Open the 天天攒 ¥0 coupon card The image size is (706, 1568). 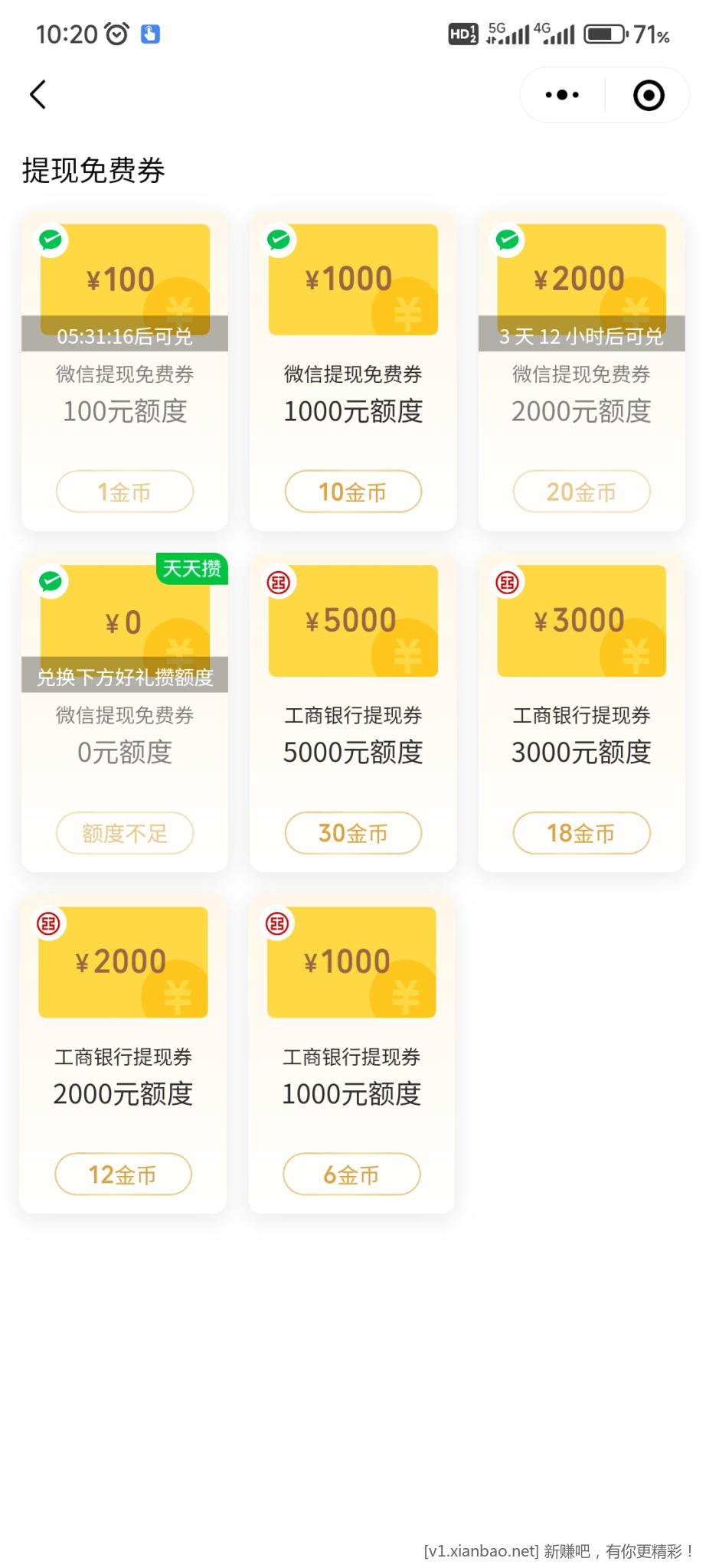pyautogui.click(x=125, y=658)
